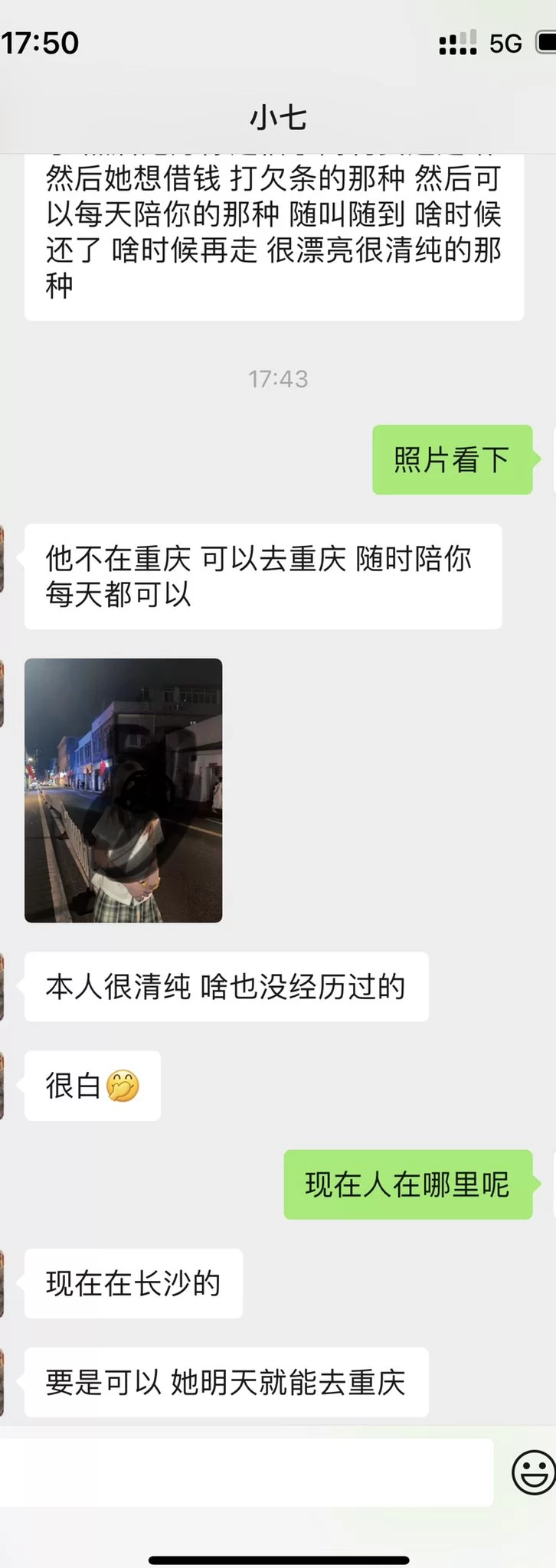Open the shared street photo

[123, 790]
